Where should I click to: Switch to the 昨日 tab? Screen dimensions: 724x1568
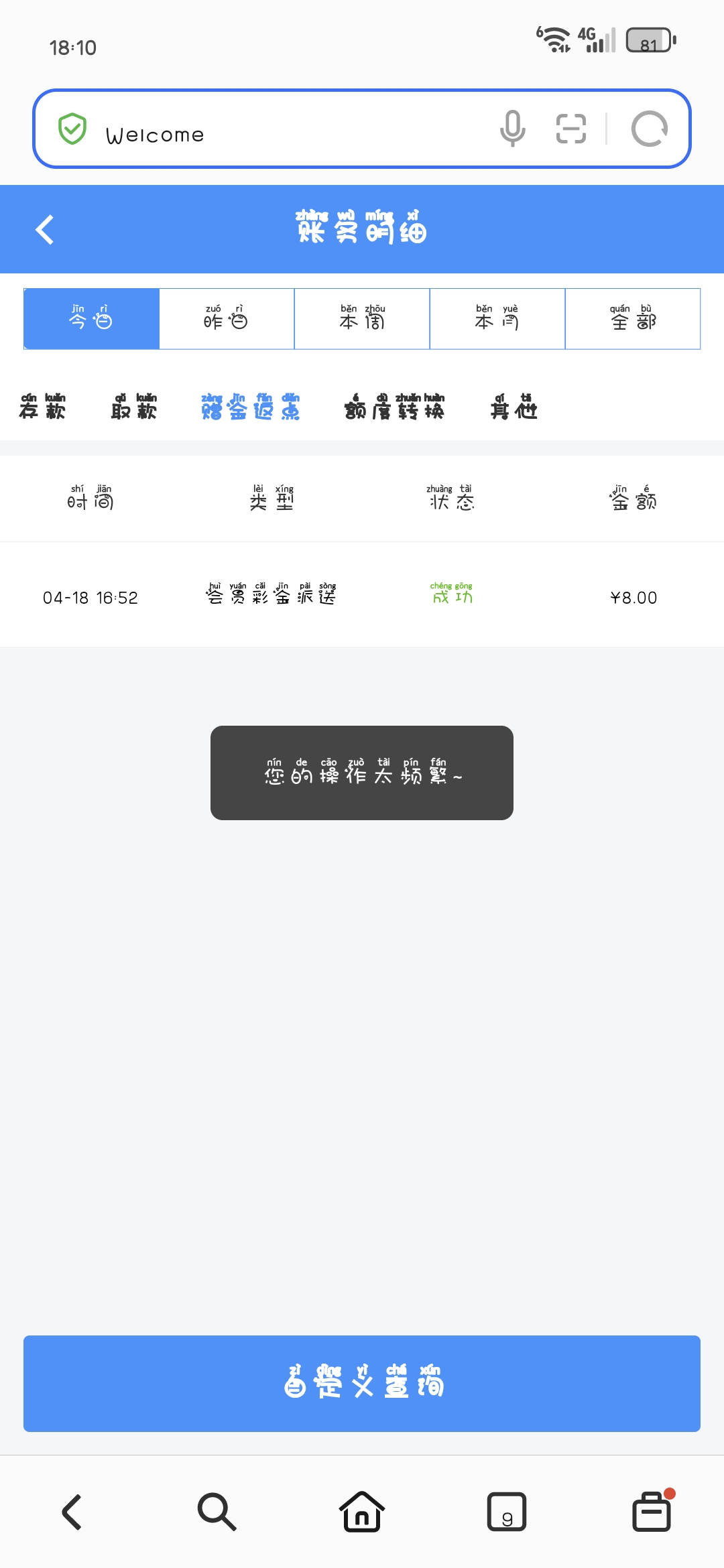[227, 318]
